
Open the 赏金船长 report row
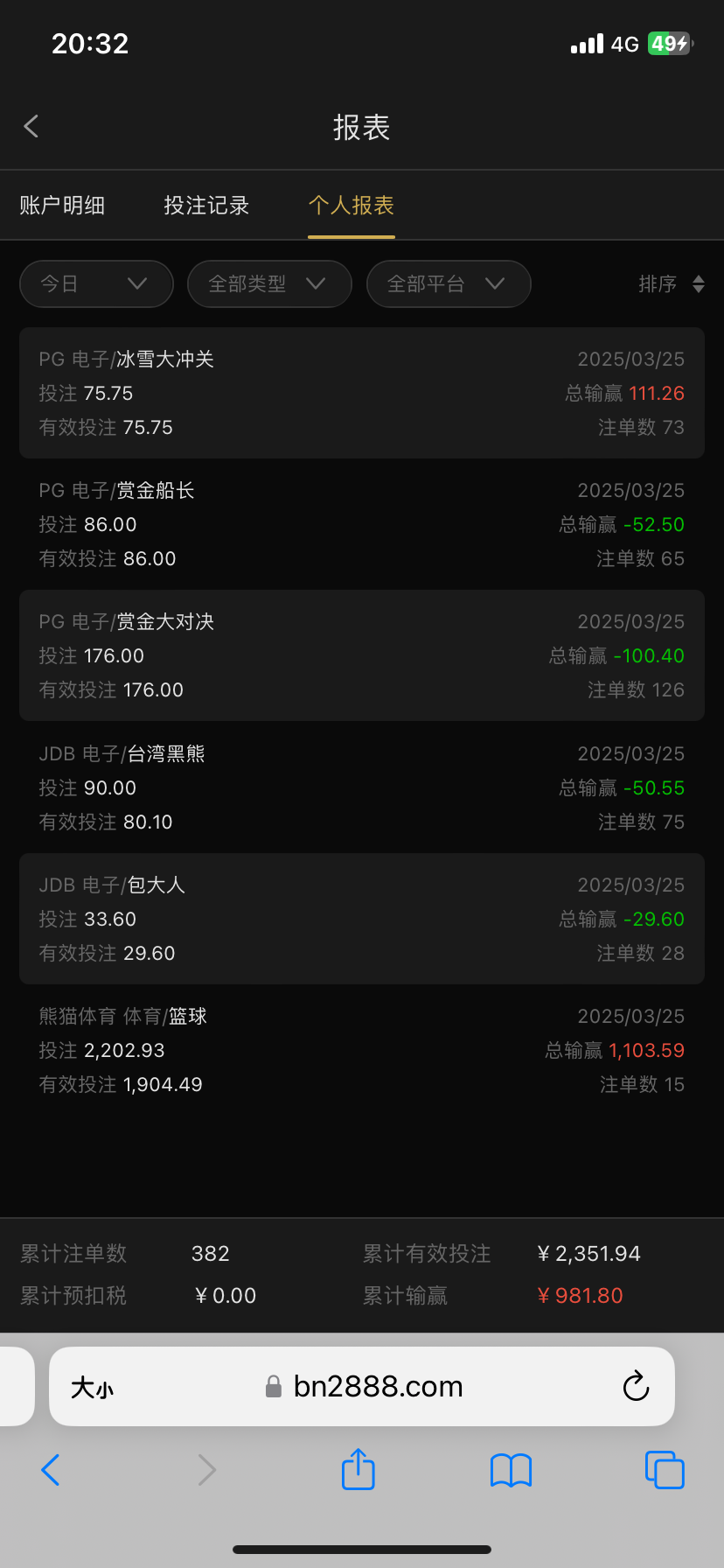pos(362,524)
